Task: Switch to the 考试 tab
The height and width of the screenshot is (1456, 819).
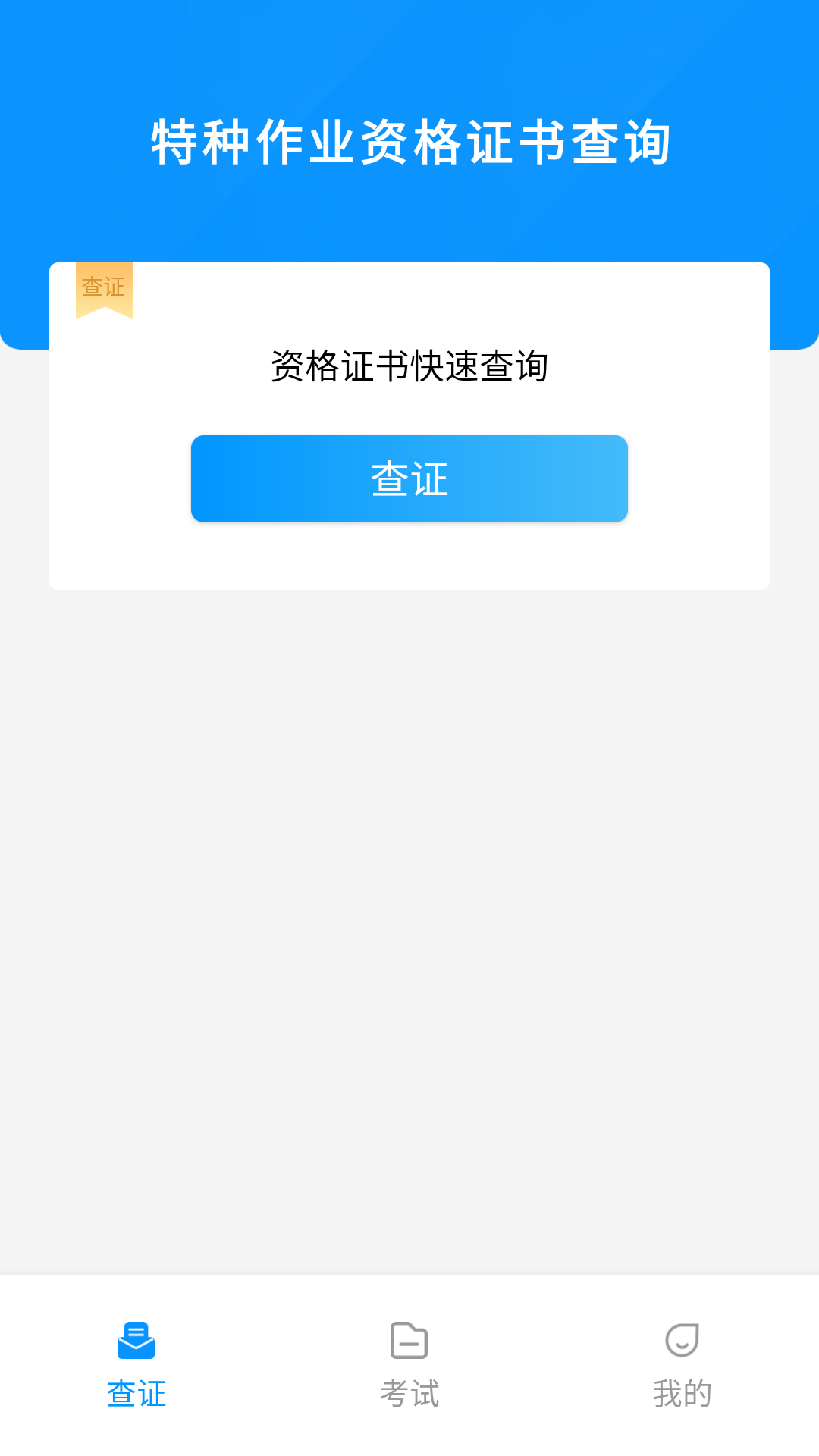Action: [x=409, y=1365]
